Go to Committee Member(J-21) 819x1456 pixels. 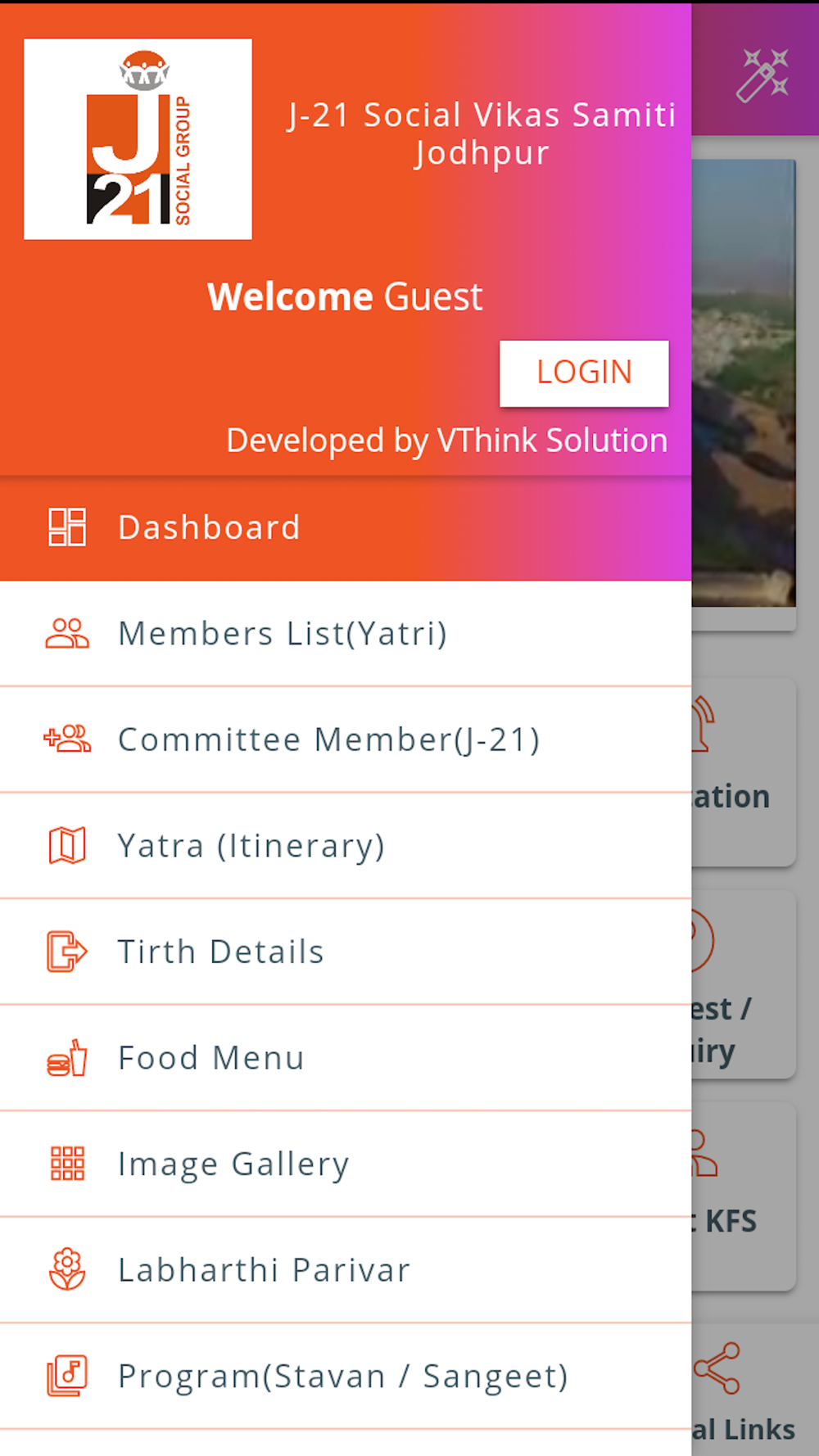346,740
